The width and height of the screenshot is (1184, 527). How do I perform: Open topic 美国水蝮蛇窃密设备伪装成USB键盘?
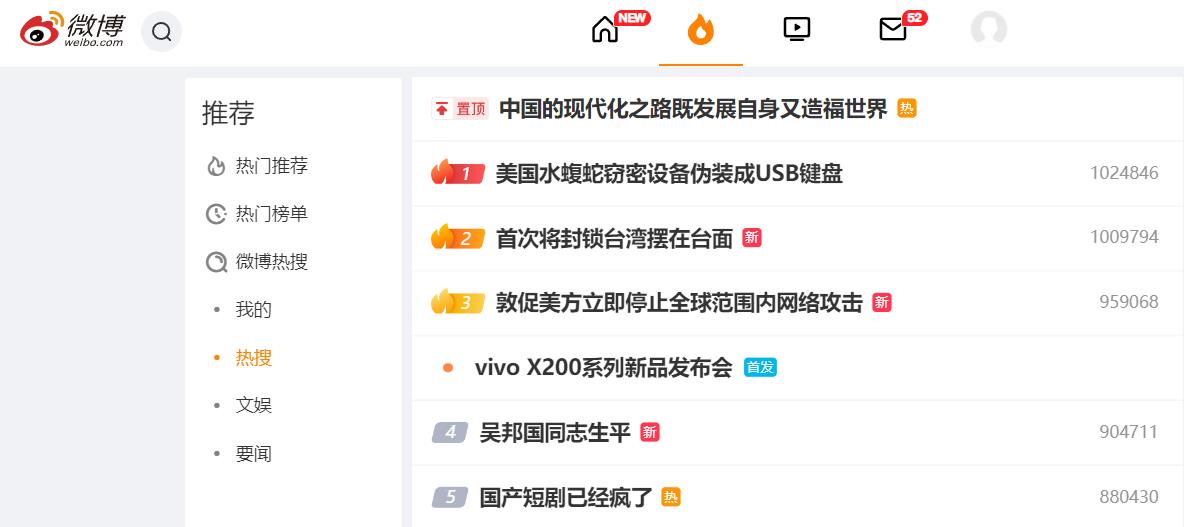(669, 174)
